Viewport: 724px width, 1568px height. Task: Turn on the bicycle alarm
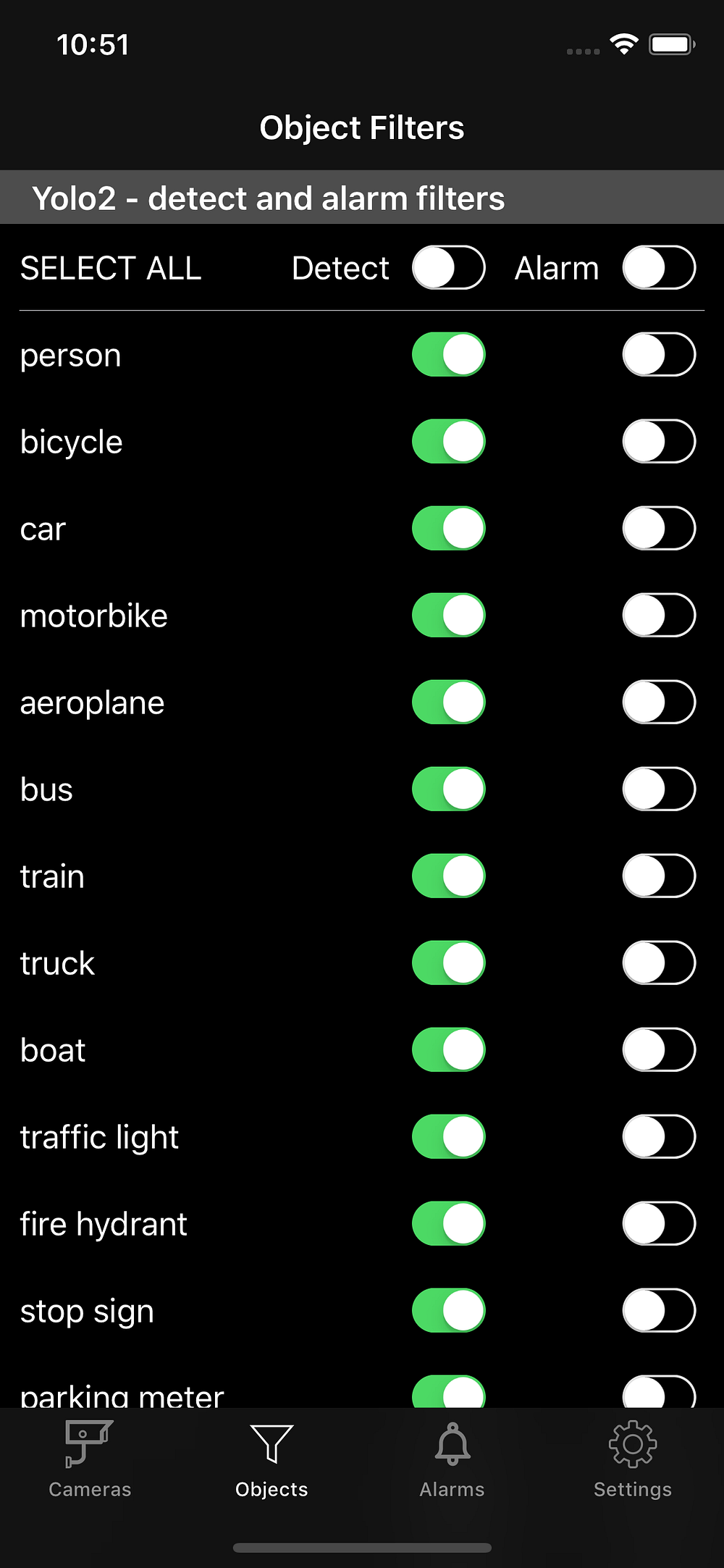659,441
